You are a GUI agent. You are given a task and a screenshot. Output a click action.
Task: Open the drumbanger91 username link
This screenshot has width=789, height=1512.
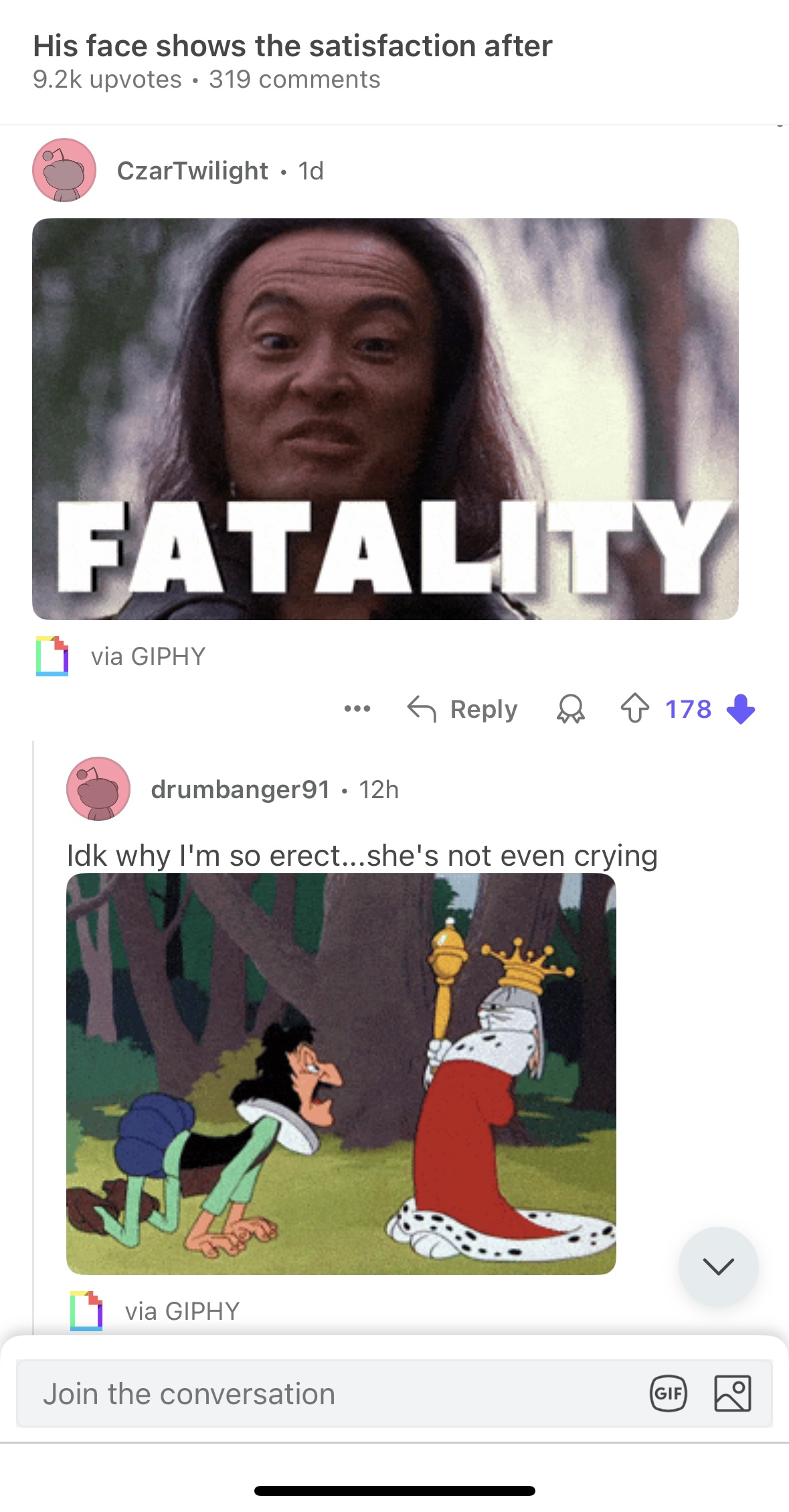click(240, 789)
